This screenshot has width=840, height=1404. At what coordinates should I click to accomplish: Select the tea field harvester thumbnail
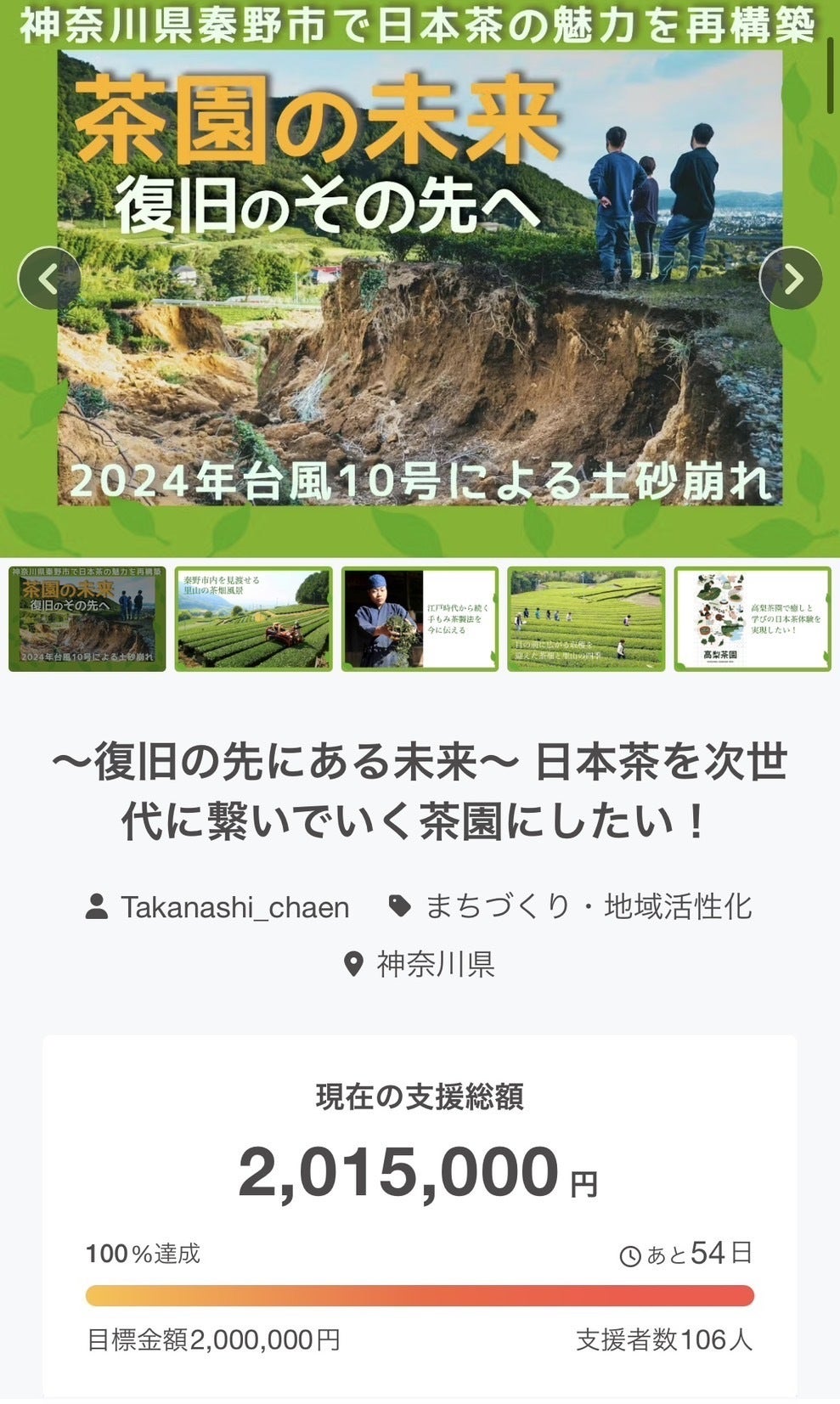[x=253, y=619]
